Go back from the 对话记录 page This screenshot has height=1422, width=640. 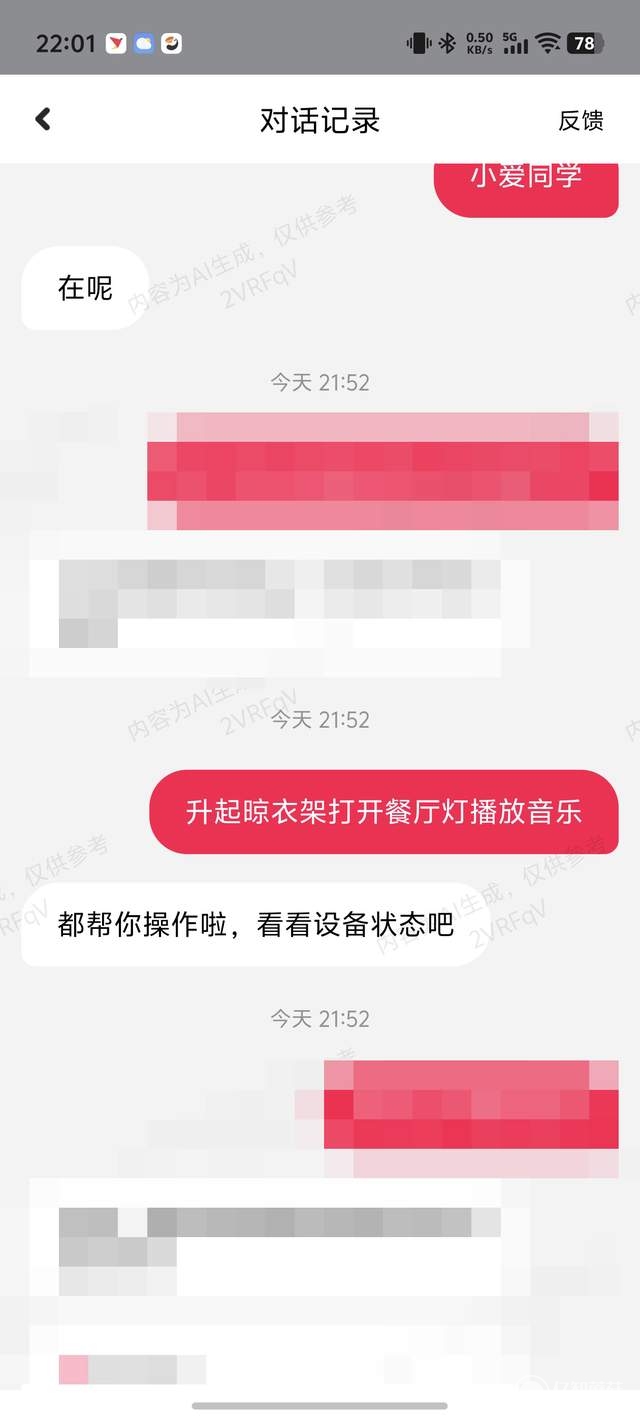(42, 120)
